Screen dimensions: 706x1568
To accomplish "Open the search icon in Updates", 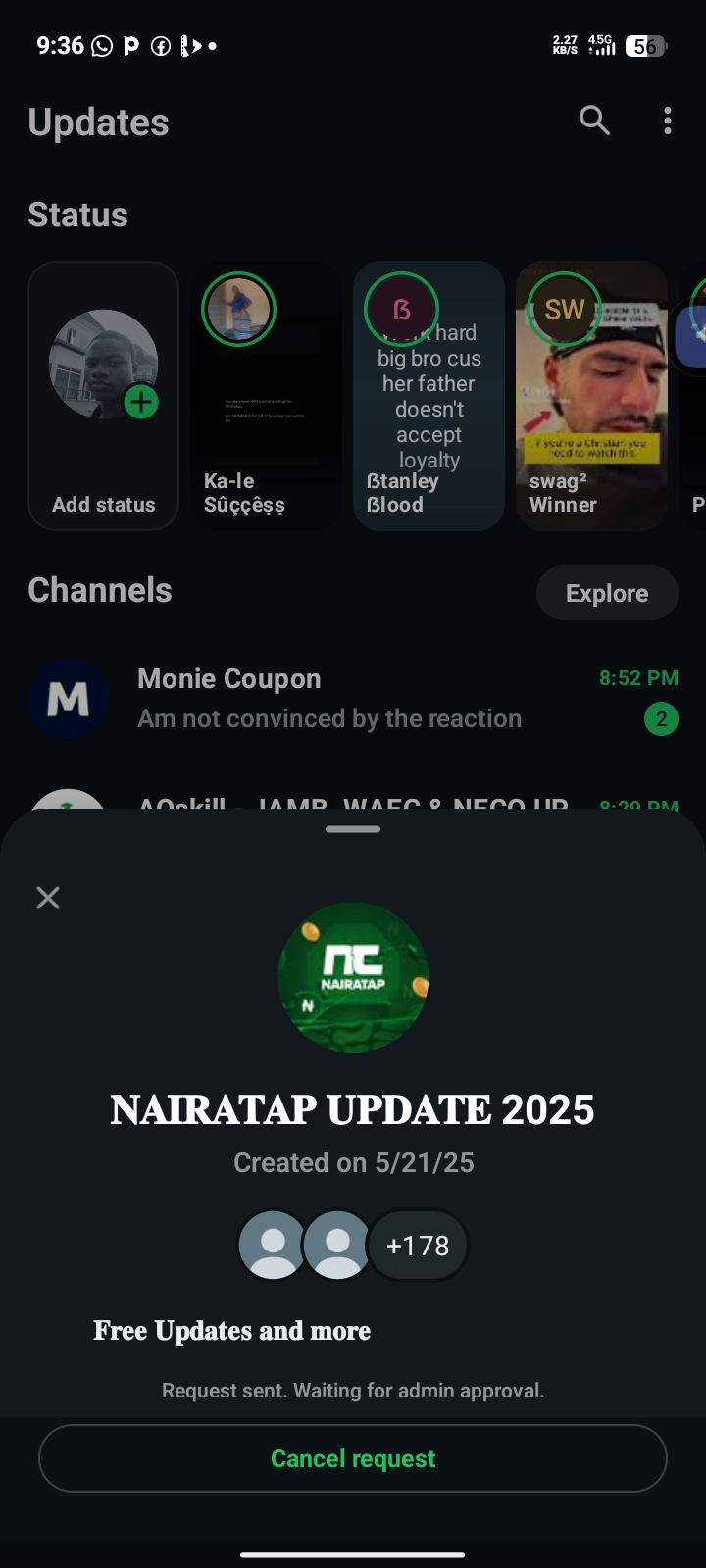I will coord(594,121).
